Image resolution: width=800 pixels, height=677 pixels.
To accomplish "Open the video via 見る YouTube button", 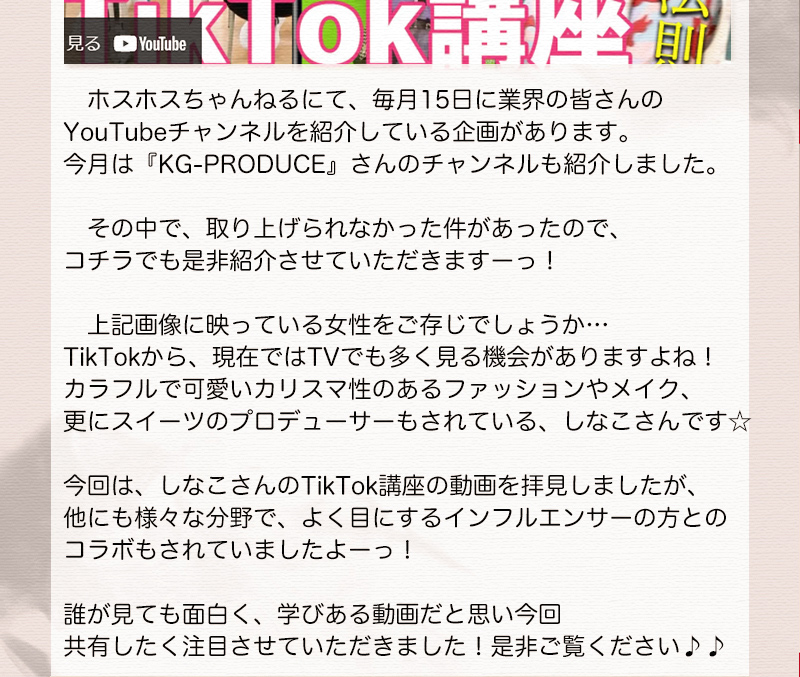I will pyautogui.click(x=128, y=43).
